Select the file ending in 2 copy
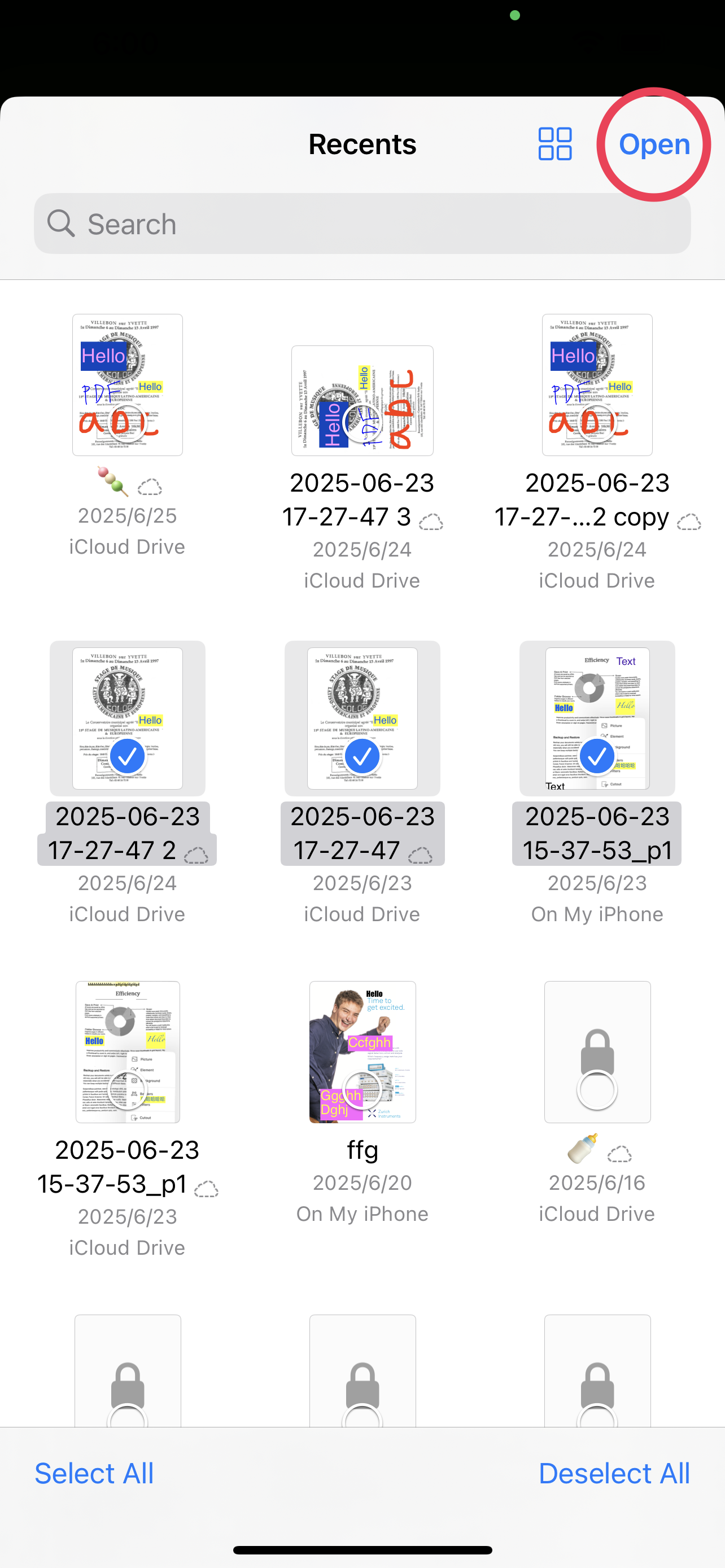 pos(597,386)
